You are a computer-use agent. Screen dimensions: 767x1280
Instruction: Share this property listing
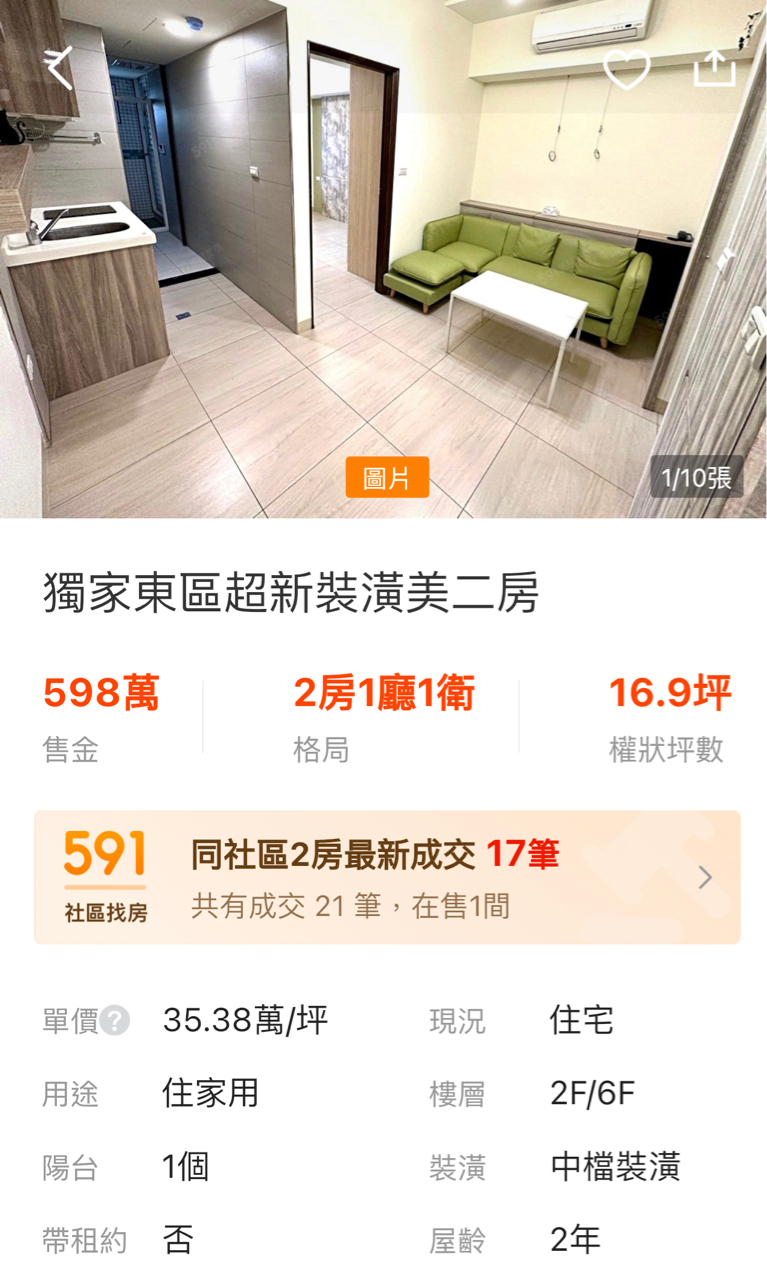[714, 69]
